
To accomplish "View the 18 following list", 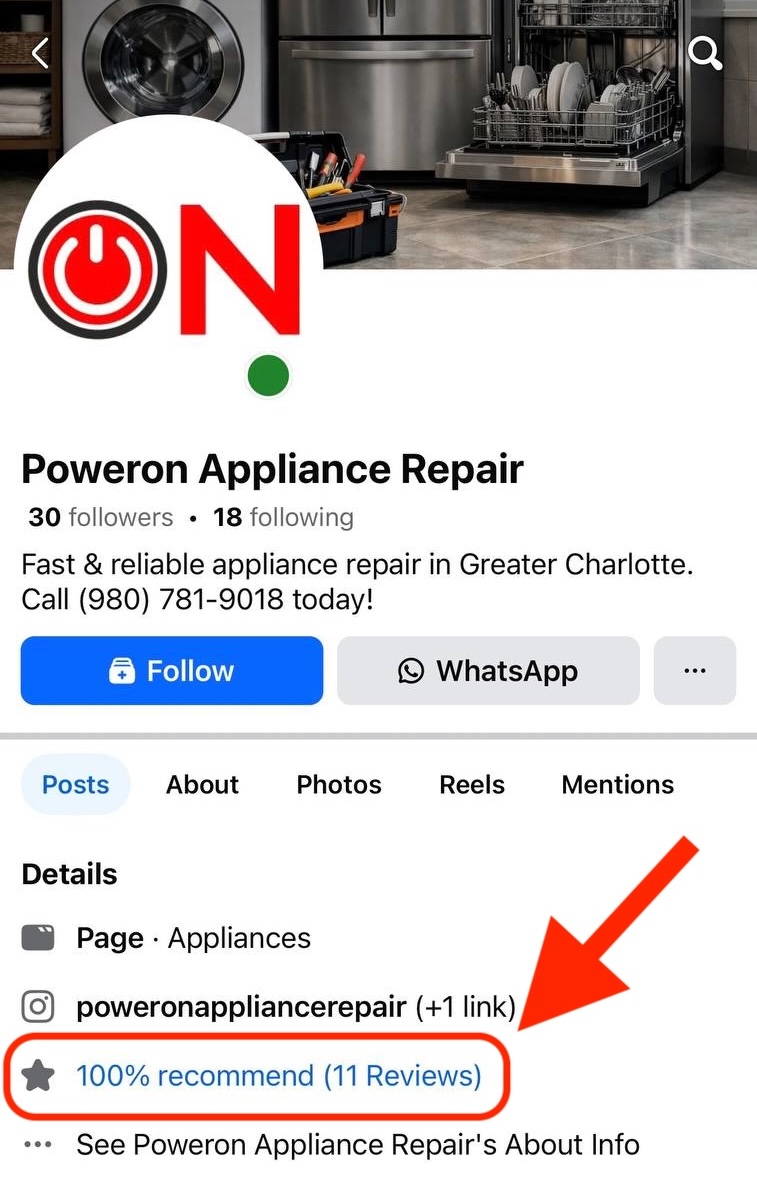I will [x=284, y=518].
